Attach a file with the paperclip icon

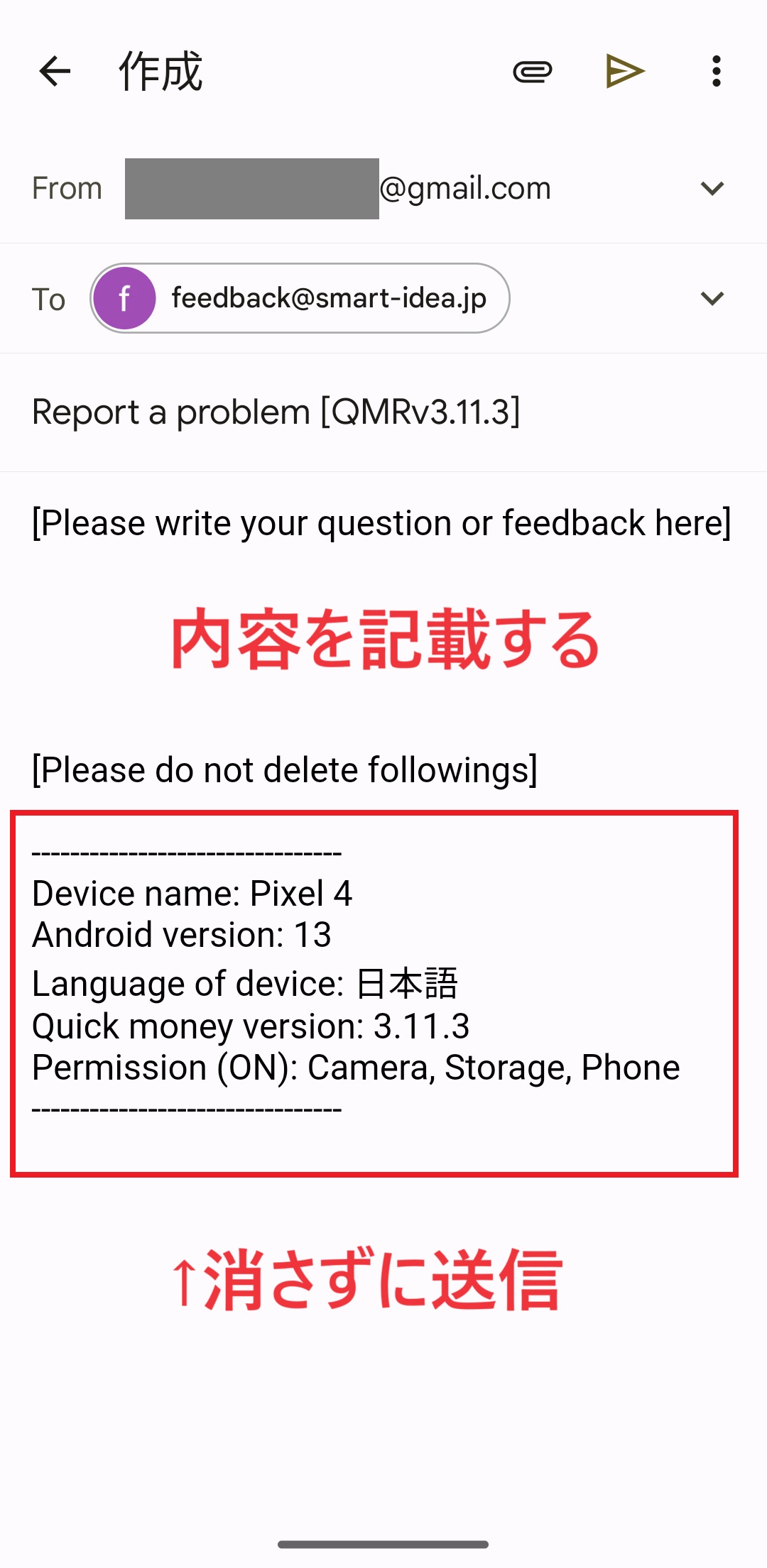pyautogui.click(x=533, y=71)
